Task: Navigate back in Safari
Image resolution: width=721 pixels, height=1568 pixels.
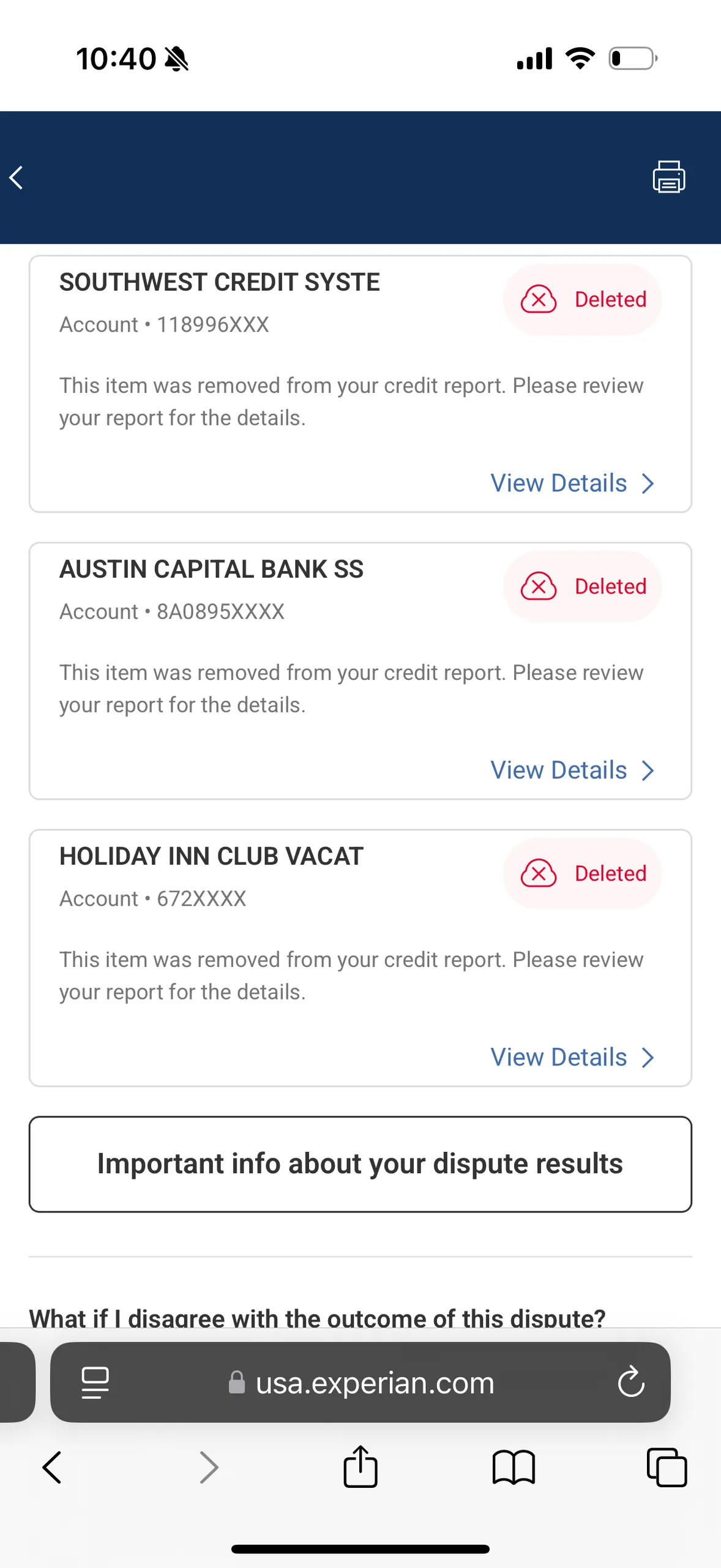Action: 52,1467
